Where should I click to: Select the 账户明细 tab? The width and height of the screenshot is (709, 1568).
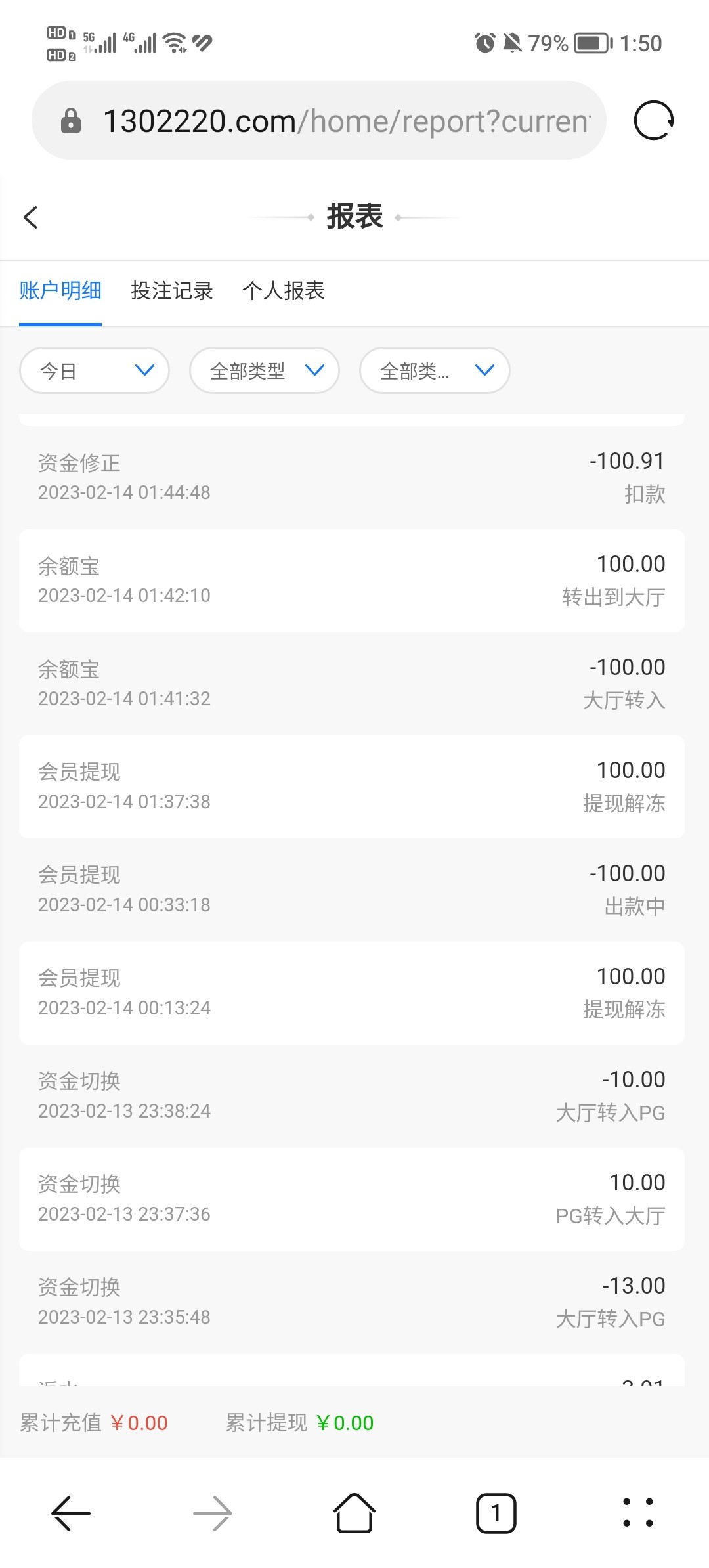60,291
